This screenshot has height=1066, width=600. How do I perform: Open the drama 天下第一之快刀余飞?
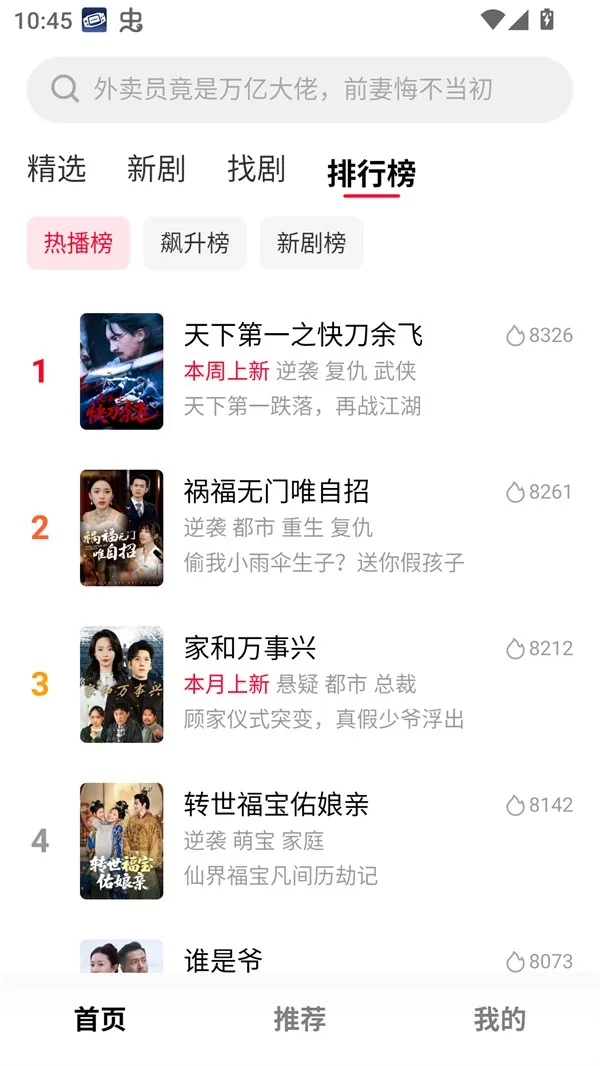(303, 335)
